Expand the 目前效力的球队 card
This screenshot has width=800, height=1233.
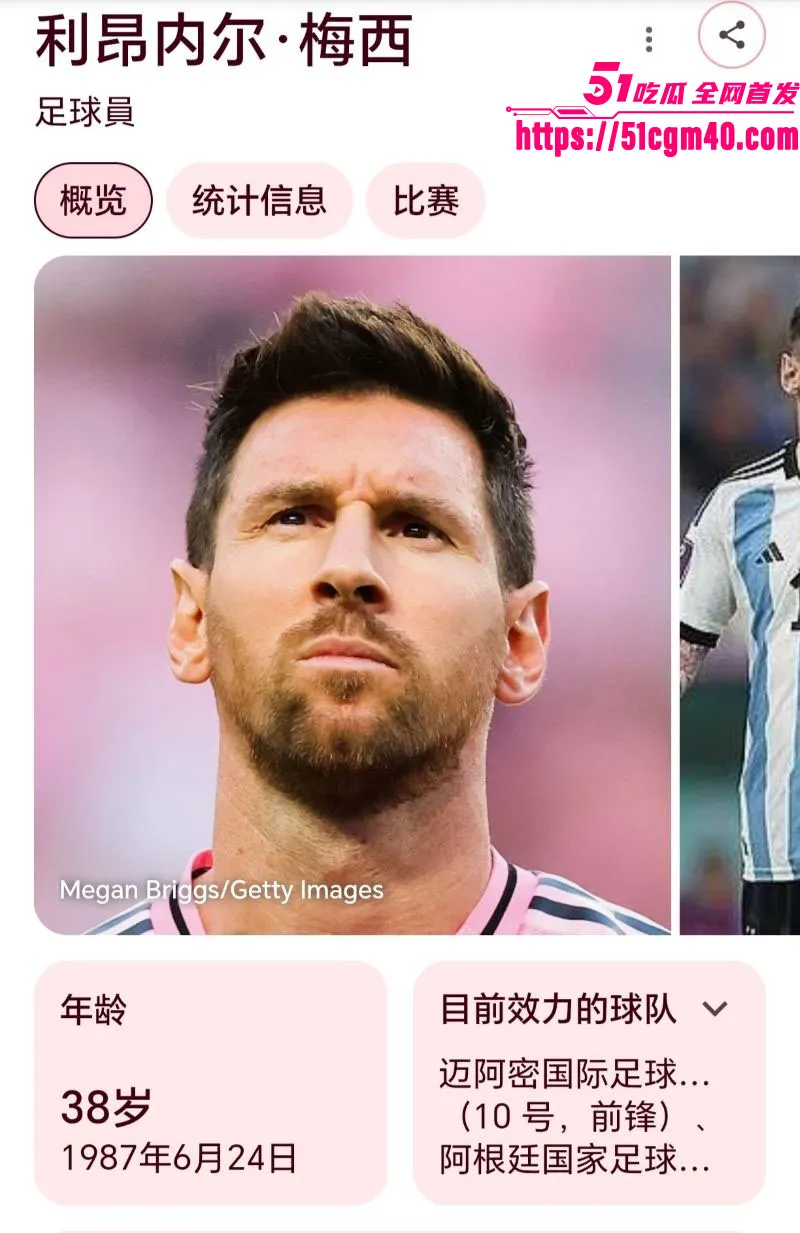[714, 1009]
